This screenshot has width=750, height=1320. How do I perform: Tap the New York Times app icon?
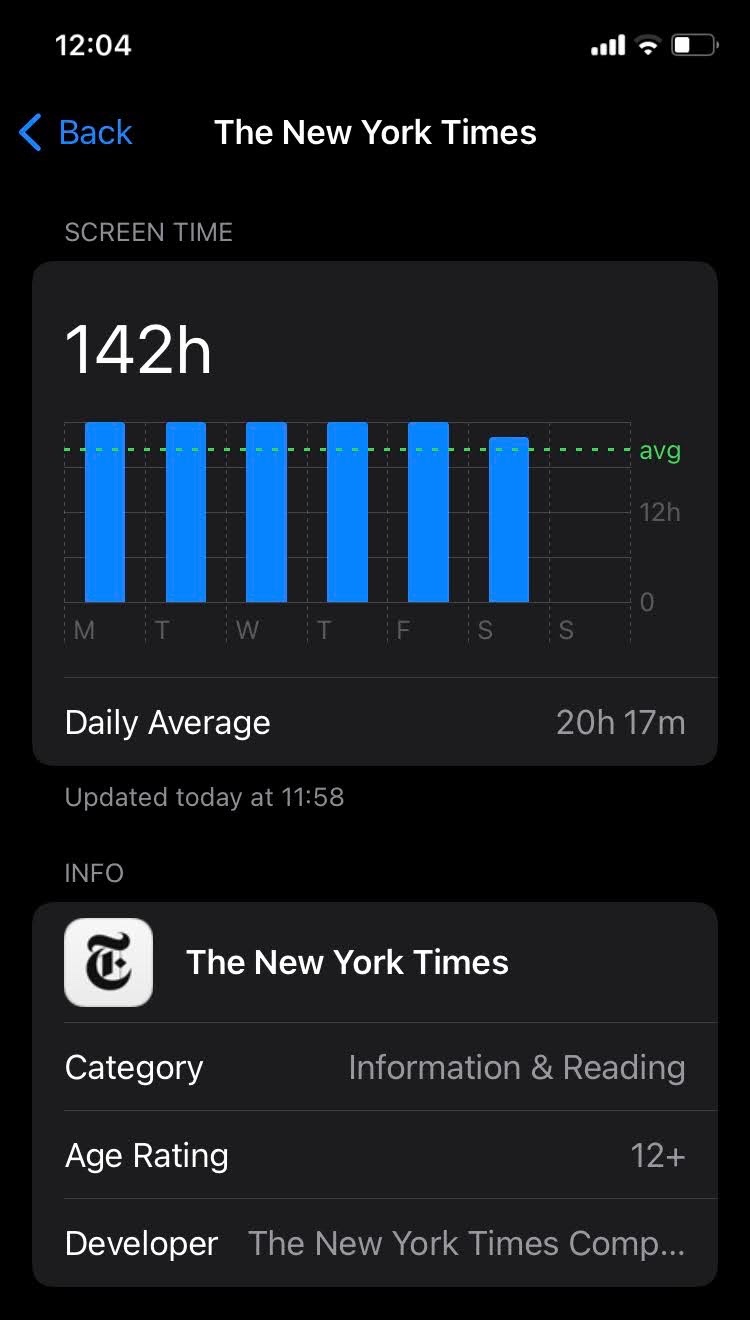tap(108, 961)
